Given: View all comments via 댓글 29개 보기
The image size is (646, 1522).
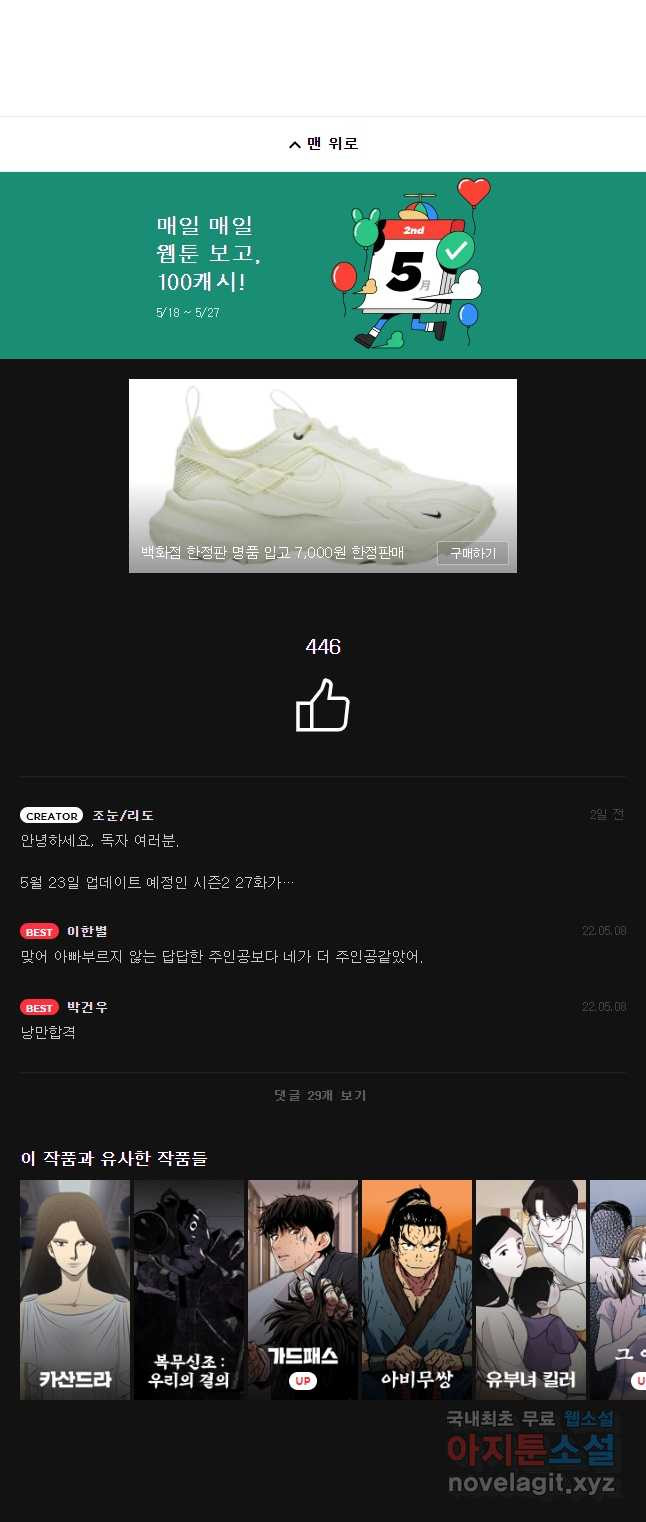Looking at the screenshot, I should [x=321, y=1095].
